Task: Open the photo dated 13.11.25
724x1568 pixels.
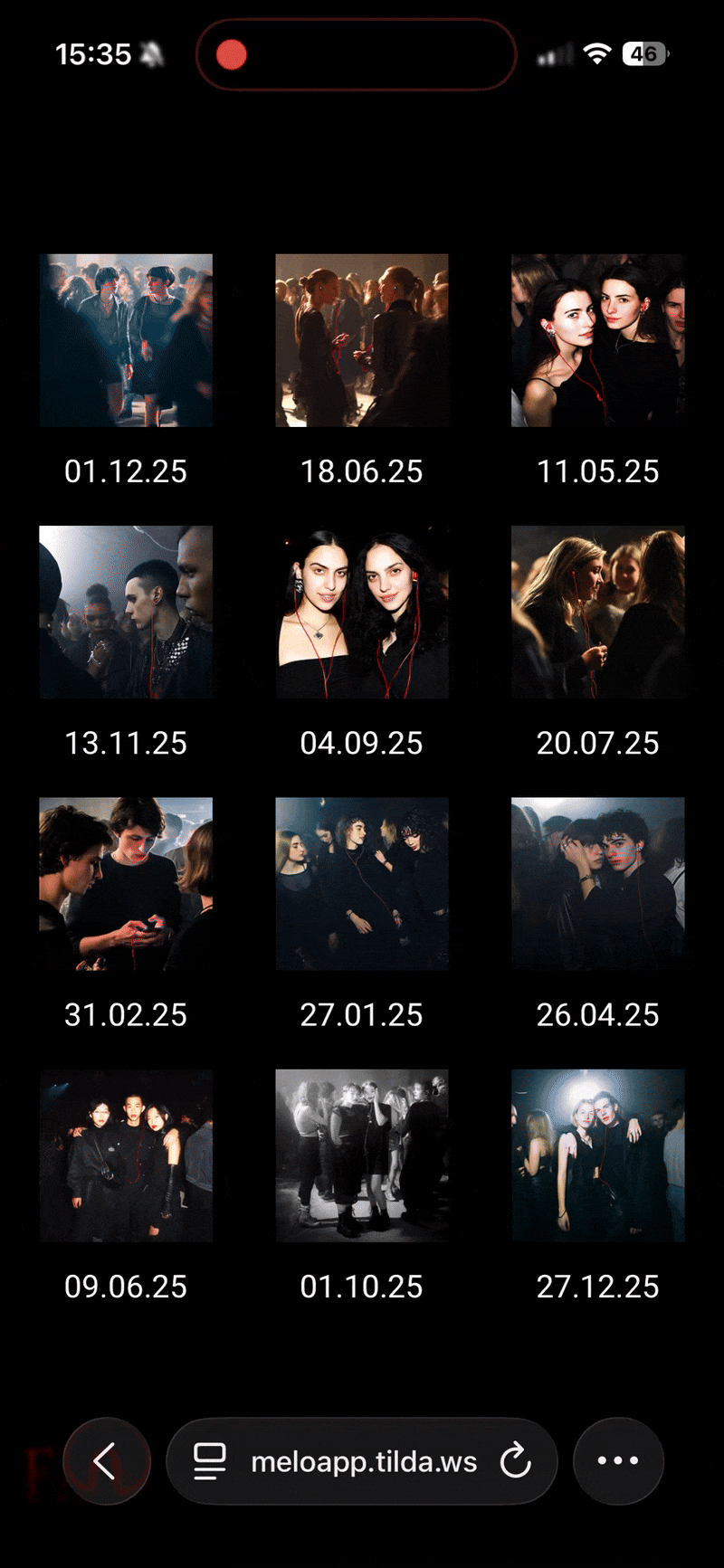Action: [x=126, y=612]
